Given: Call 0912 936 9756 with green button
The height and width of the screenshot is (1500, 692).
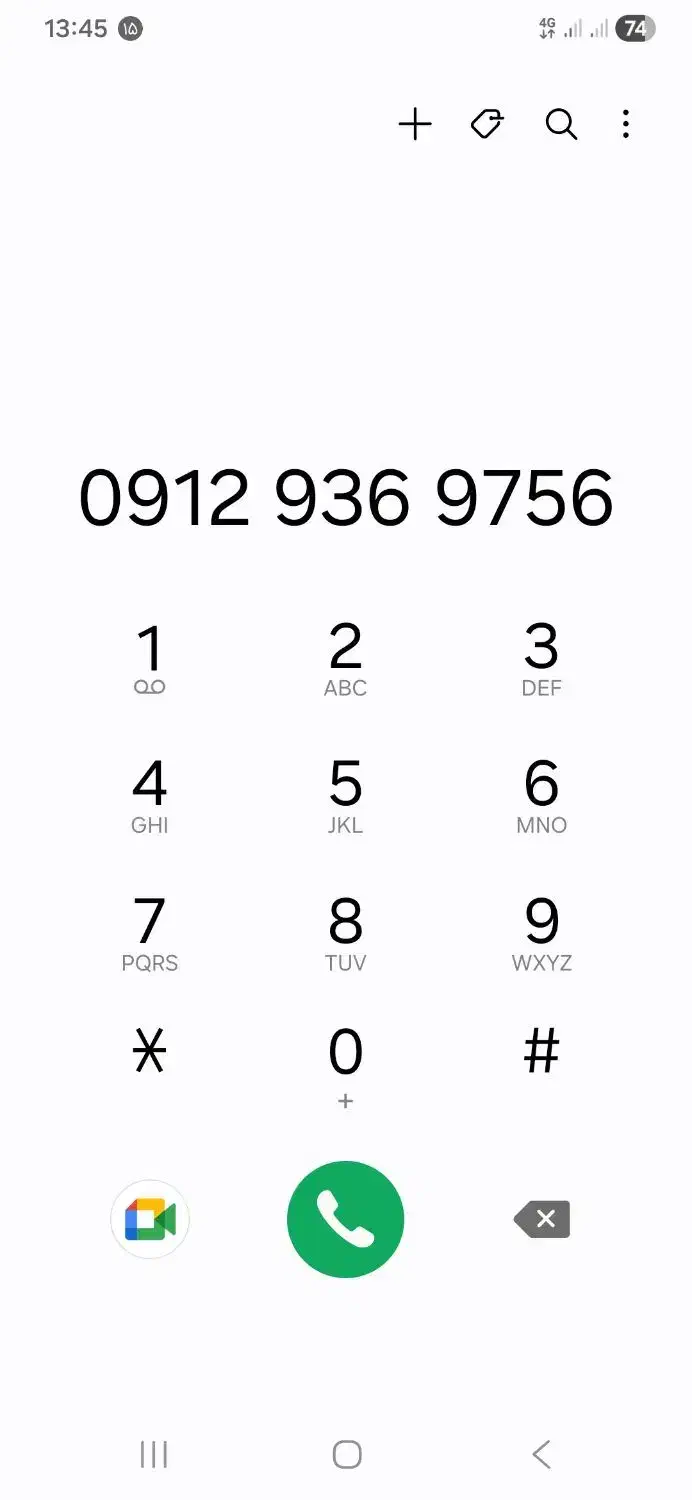Looking at the screenshot, I should click(345, 1220).
